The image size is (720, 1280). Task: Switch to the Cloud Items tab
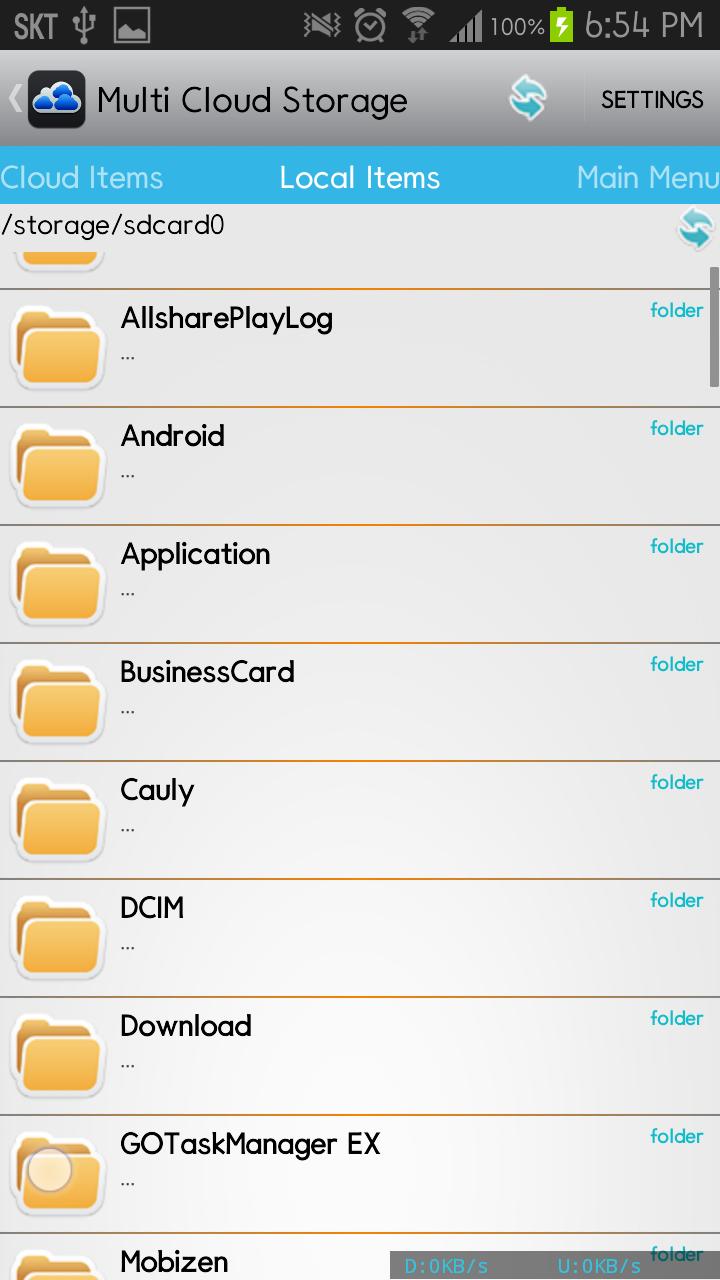tap(82, 178)
